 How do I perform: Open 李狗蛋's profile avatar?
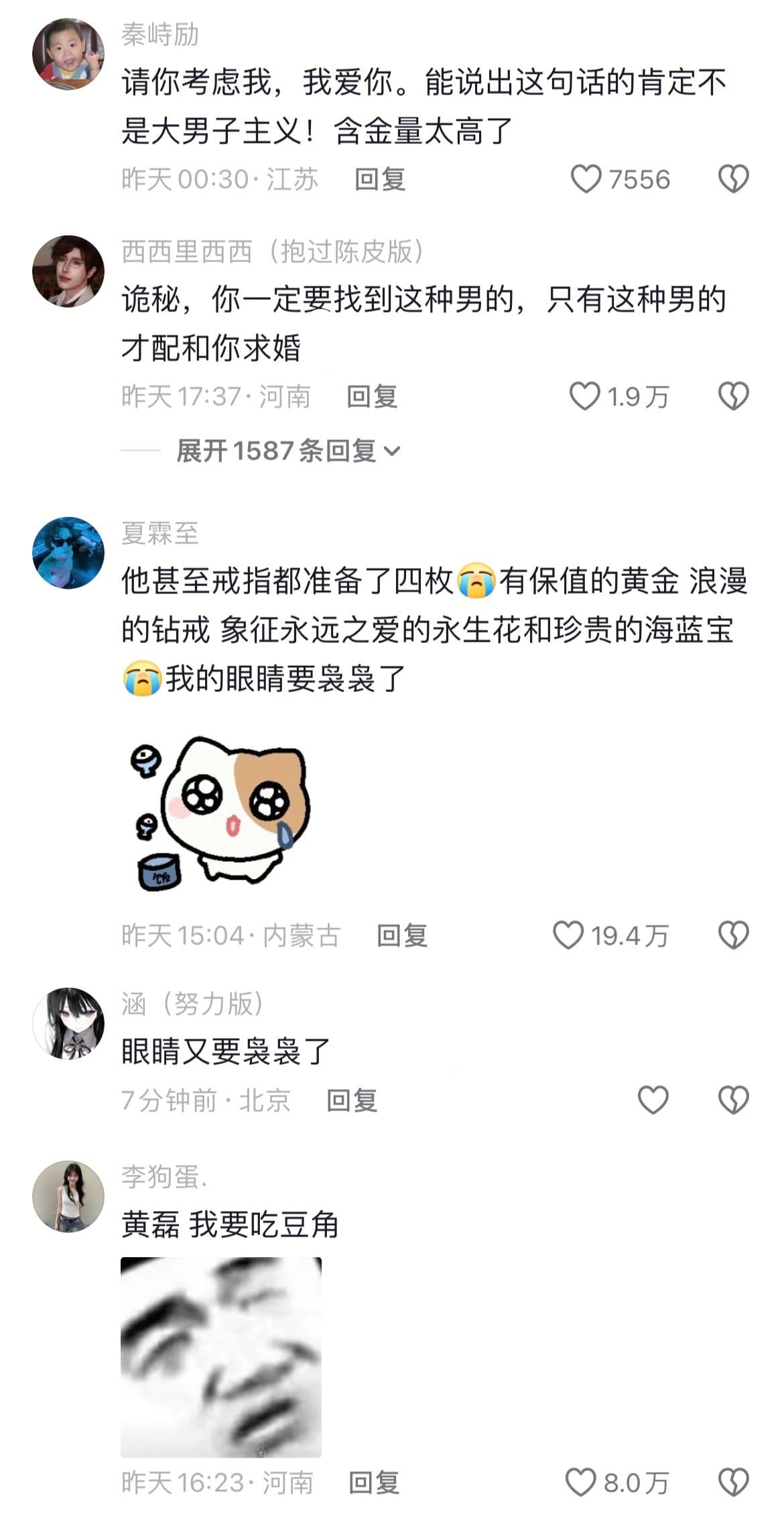[x=68, y=1196]
